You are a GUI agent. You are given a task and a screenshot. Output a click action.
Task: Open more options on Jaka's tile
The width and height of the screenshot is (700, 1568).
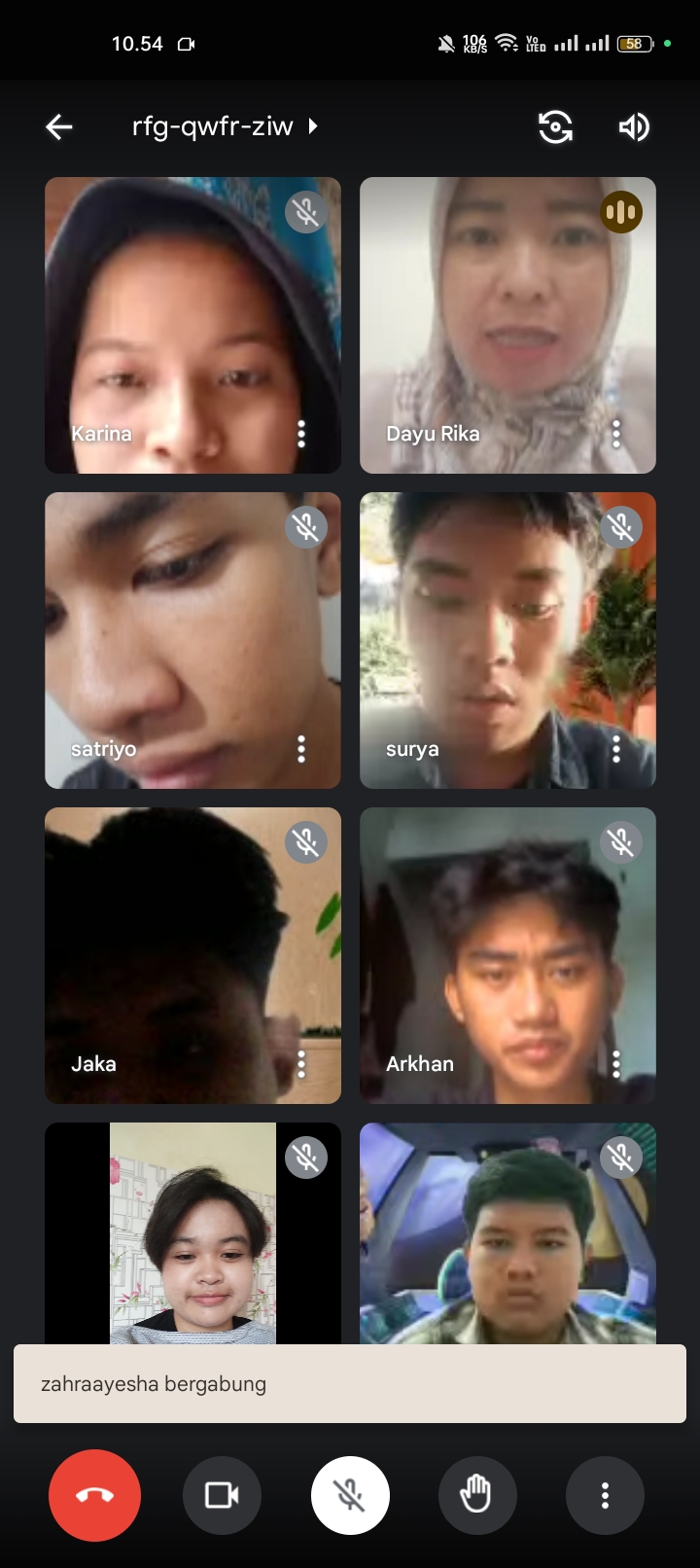[x=301, y=1064]
